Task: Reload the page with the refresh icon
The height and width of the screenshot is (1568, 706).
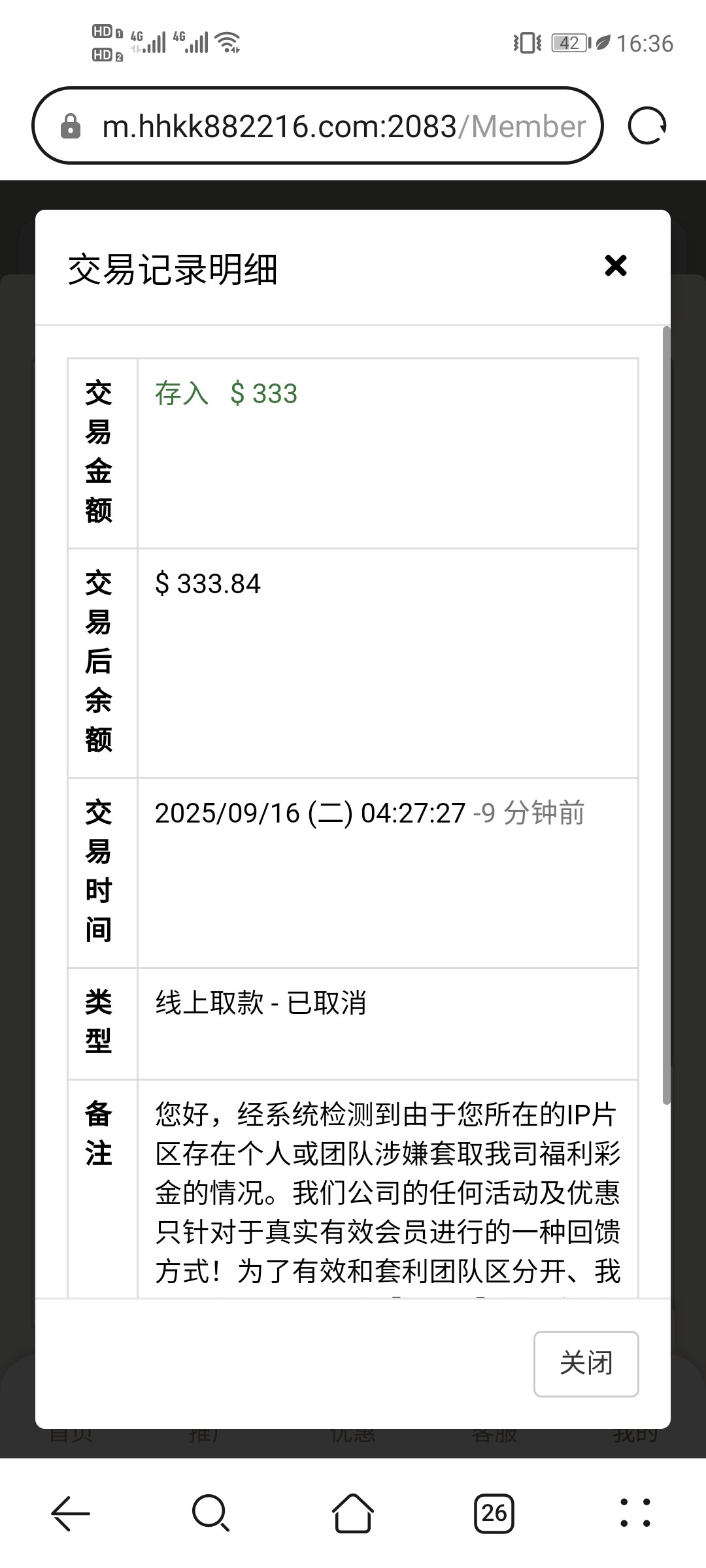Action: (x=647, y=125)
